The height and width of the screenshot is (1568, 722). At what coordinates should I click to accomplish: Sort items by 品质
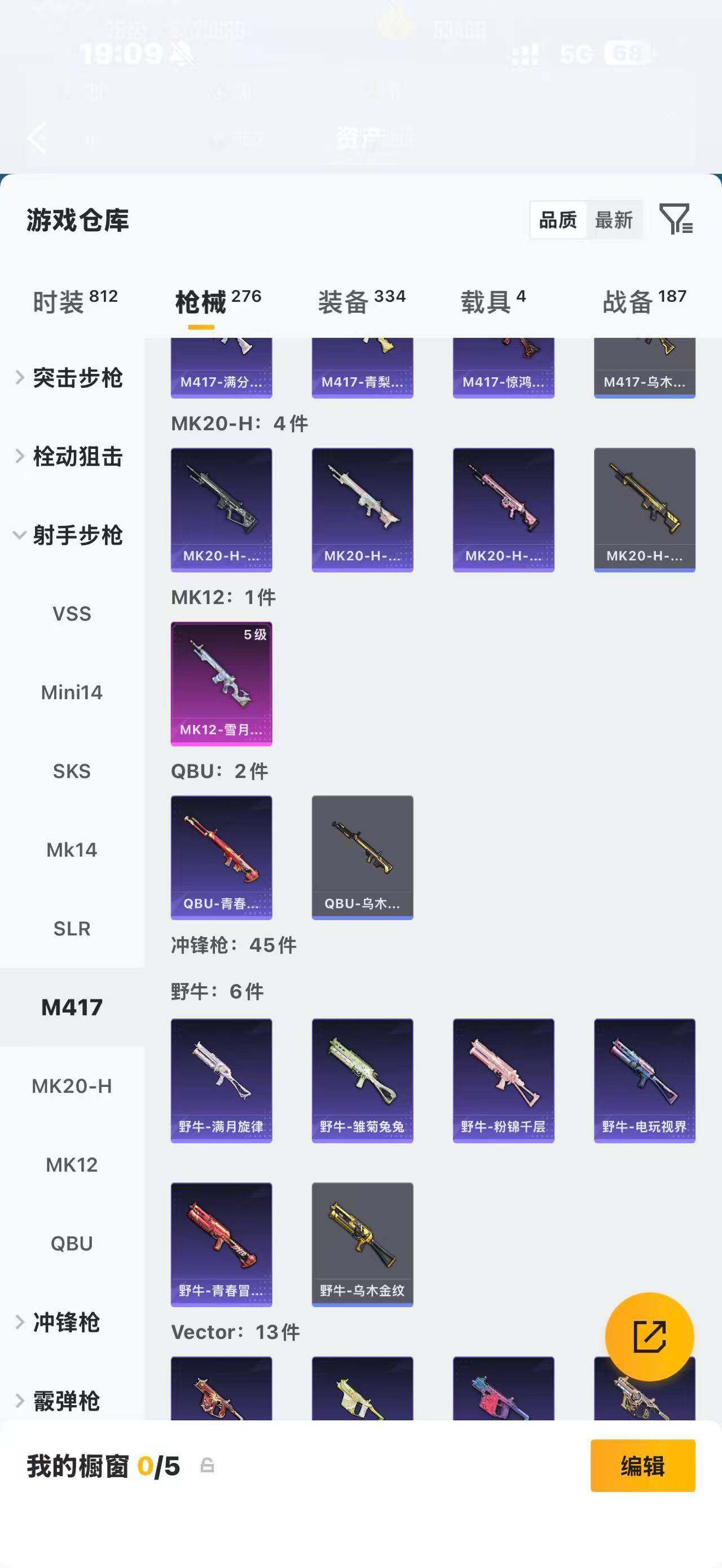[x=558, y=220]
